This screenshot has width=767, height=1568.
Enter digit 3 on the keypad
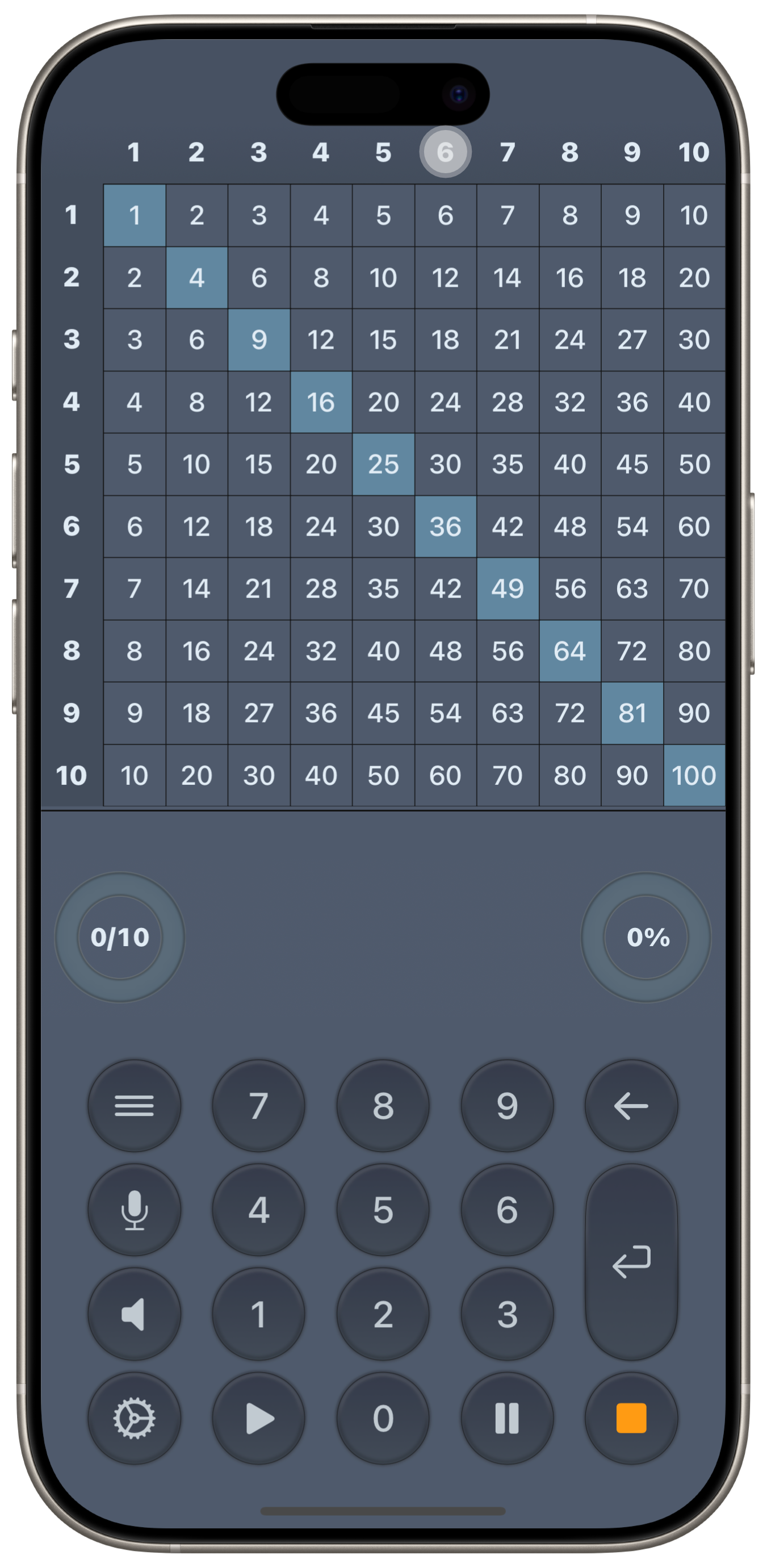click(507, 1314)
